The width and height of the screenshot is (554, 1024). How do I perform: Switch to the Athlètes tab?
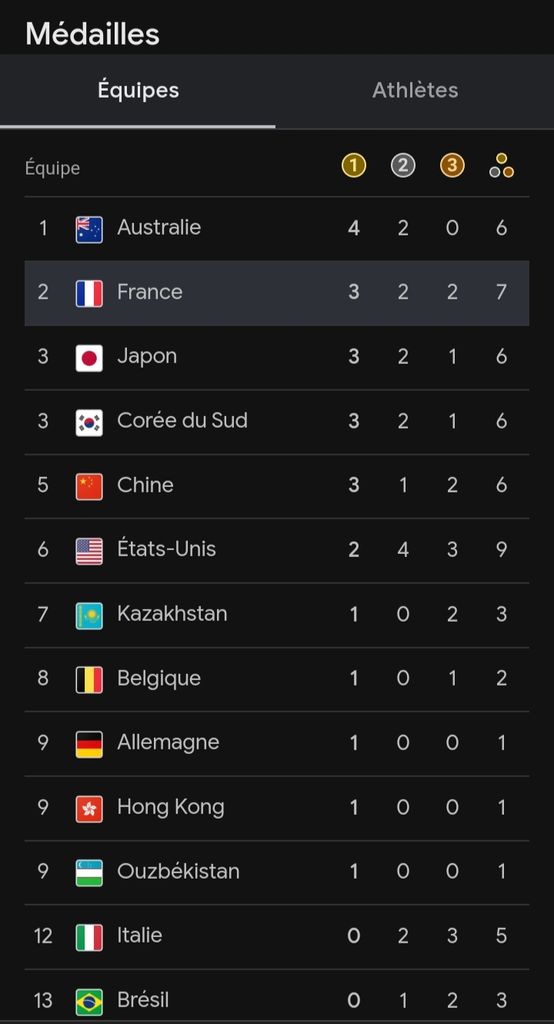coord(415,90)
